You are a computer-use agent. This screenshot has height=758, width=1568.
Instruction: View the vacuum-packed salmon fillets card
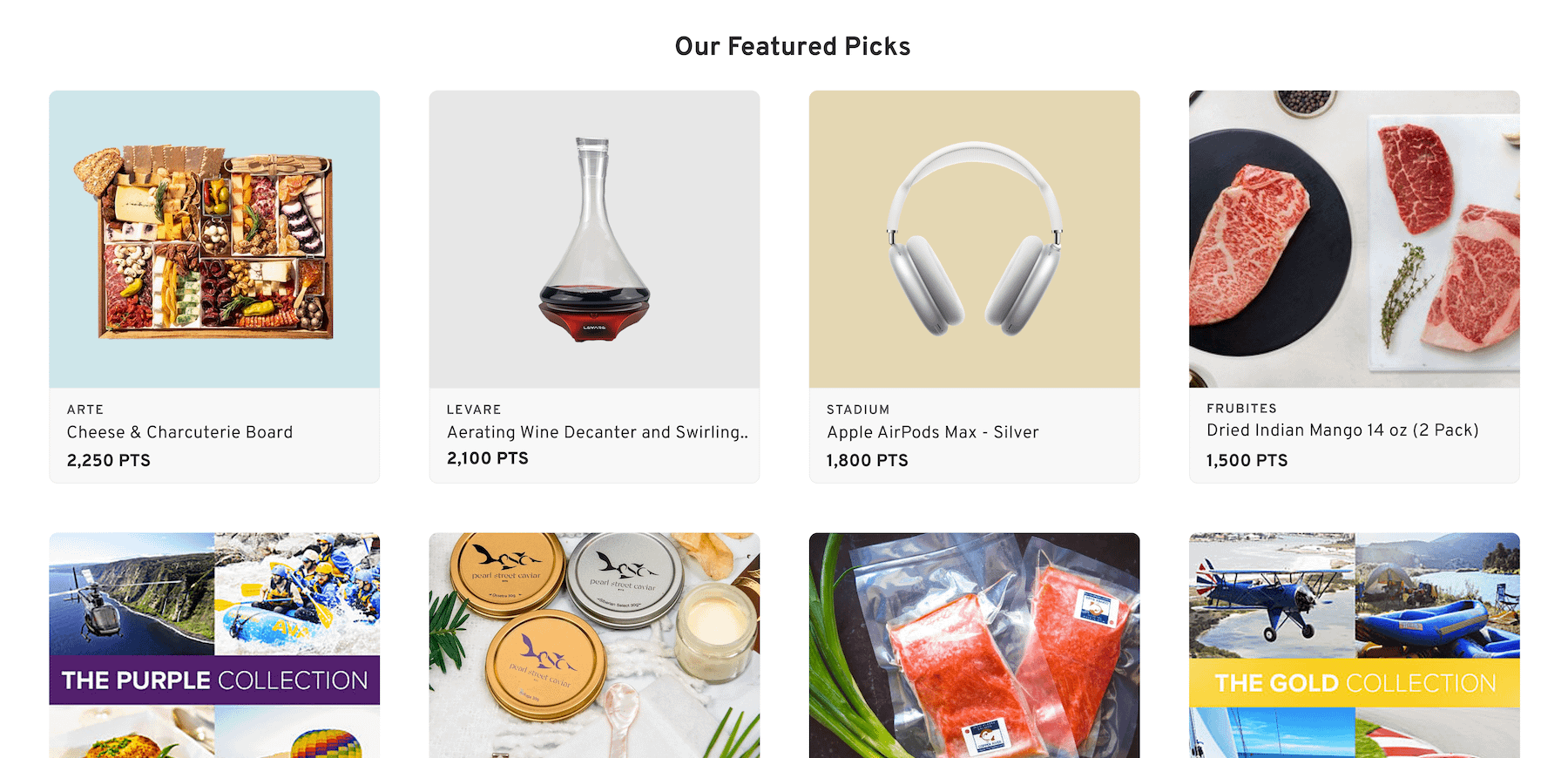pos(974,645)
